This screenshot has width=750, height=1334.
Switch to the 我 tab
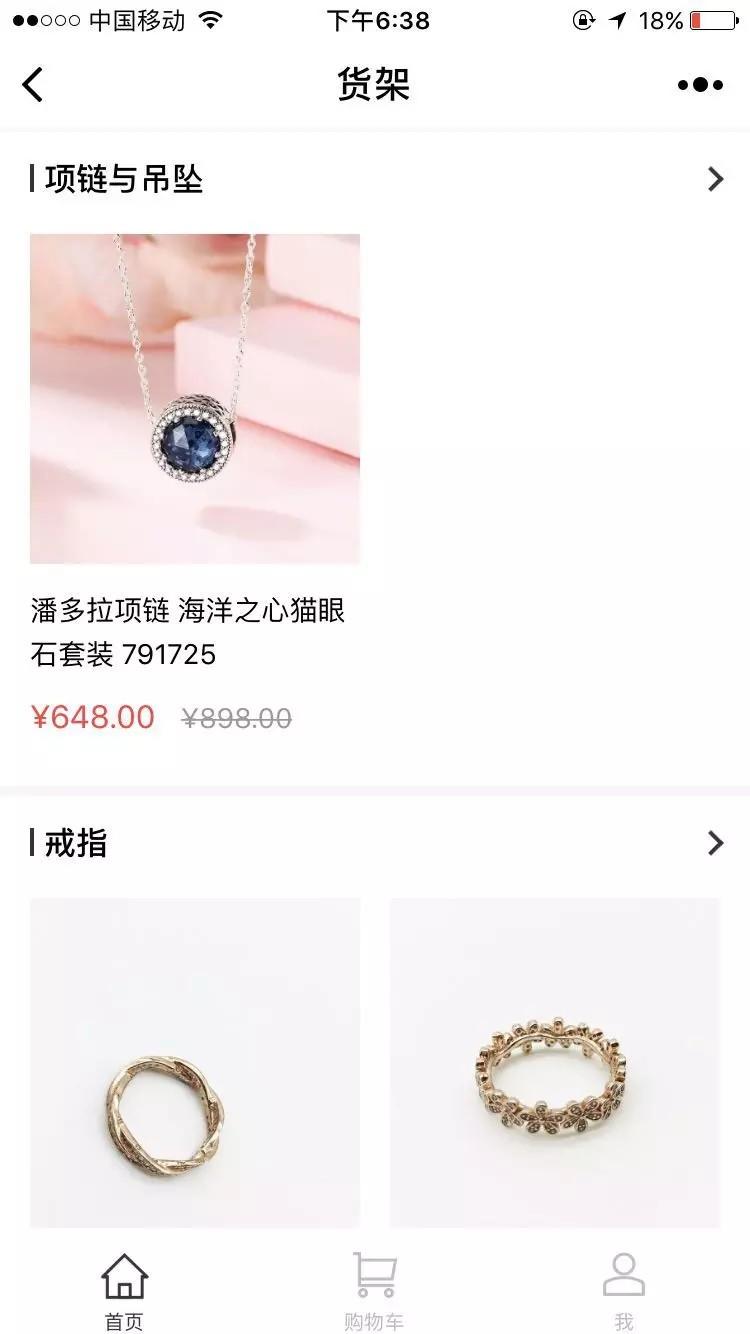pos(624,1291)
